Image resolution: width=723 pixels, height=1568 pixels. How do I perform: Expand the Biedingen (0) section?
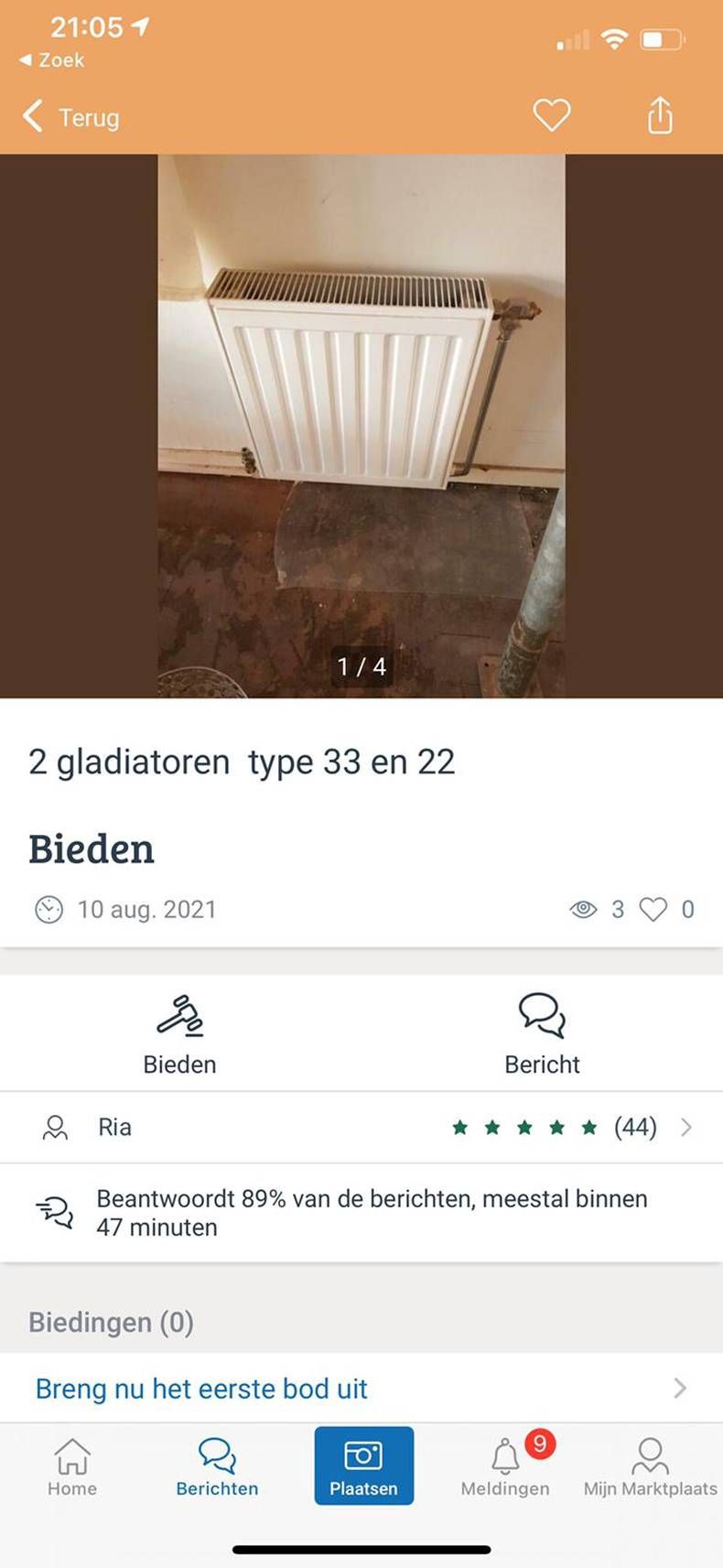110,1322
